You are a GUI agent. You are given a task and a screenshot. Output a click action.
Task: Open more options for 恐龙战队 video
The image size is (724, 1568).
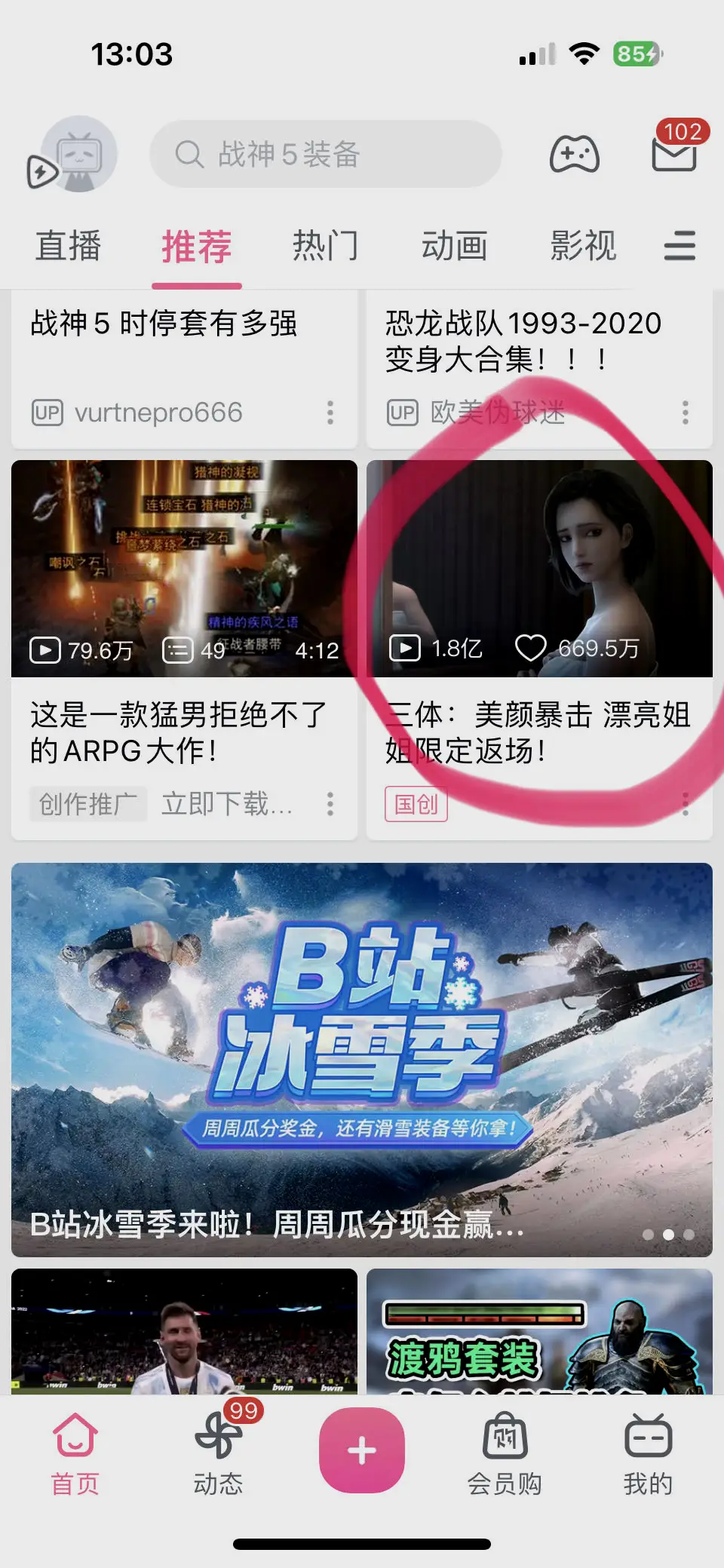[x=685, y=413]
